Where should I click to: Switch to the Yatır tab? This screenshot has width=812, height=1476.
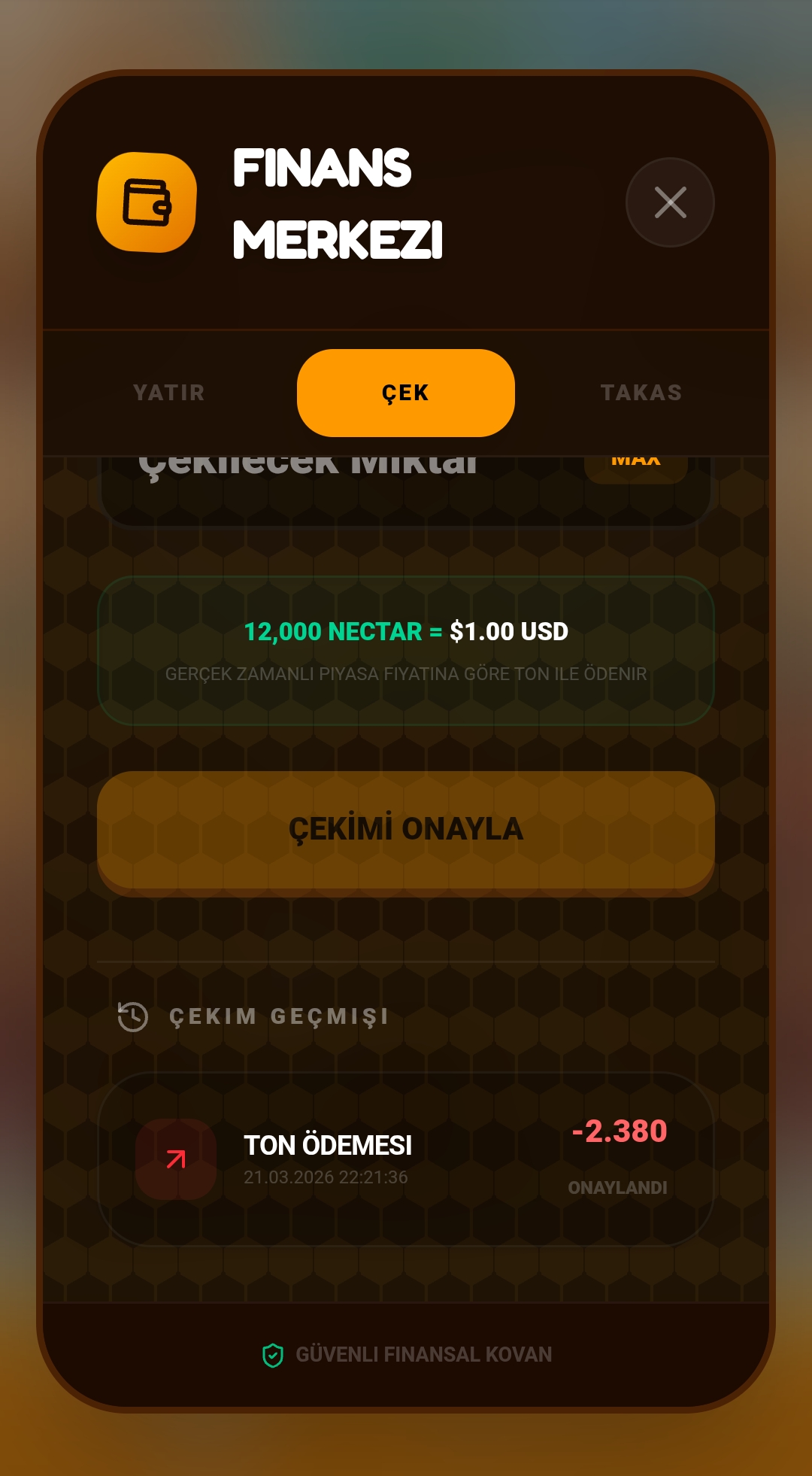[x=169, y=393]
